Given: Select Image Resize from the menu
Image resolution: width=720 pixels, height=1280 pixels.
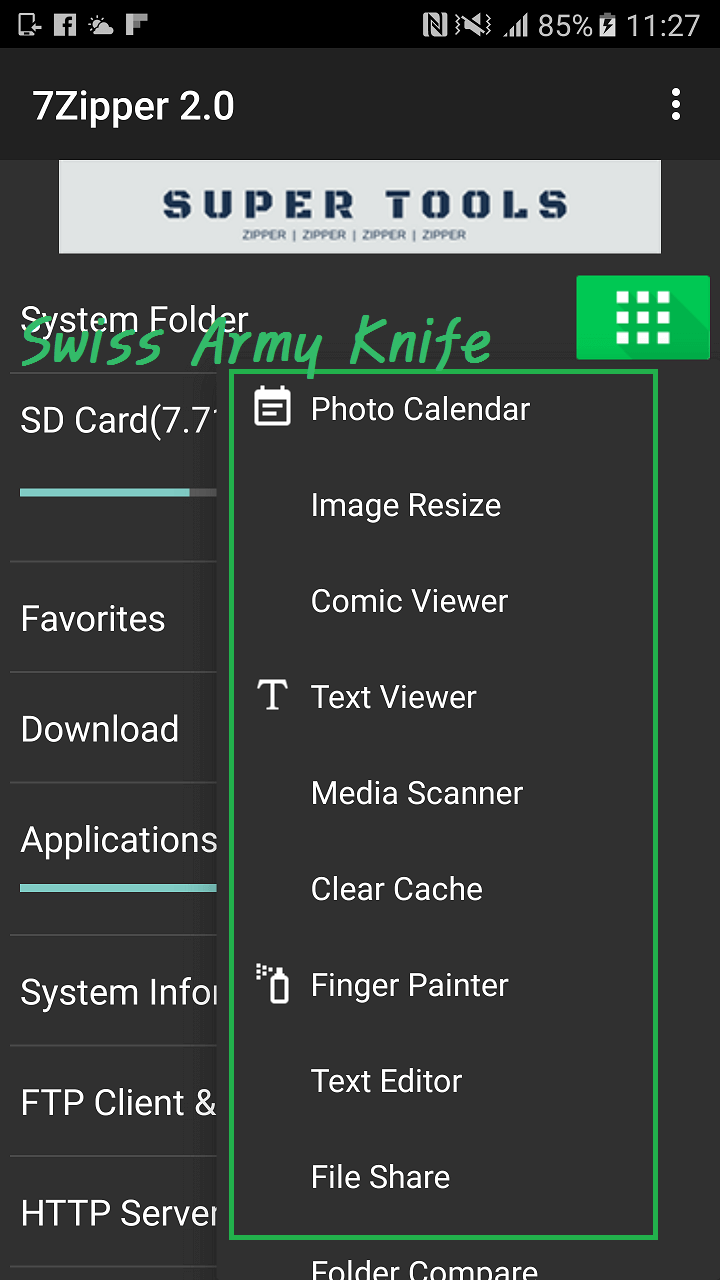Looking at the screenshot, I should tap(405, 505).
